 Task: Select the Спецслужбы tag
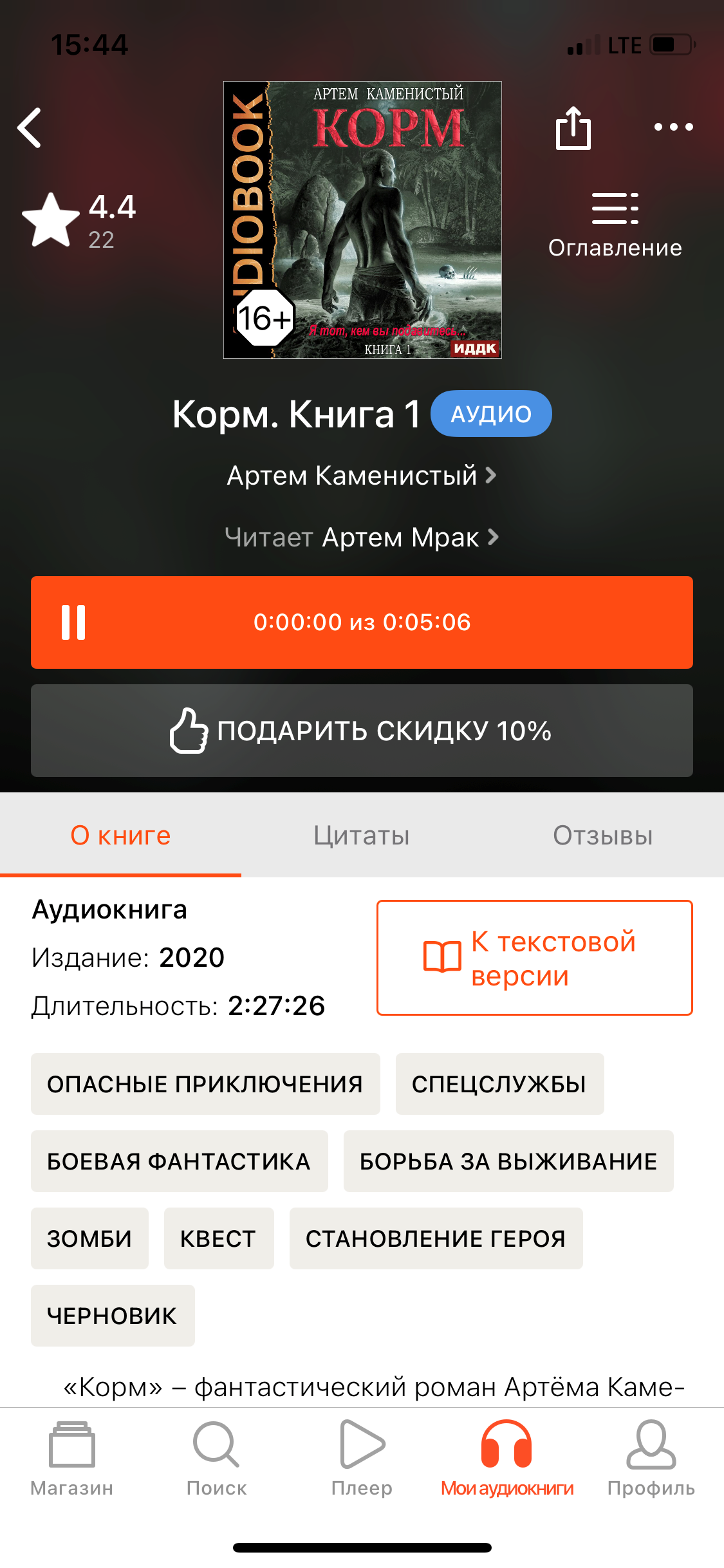(499, 1084)
